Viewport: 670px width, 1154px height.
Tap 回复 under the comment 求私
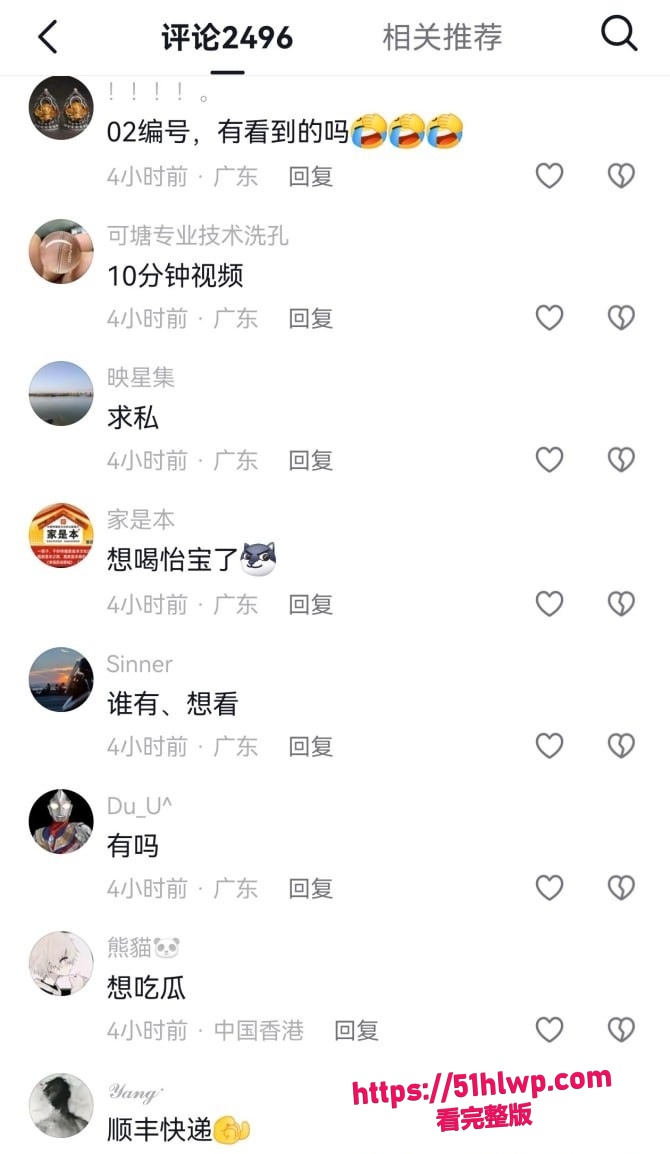pos(311,460)
